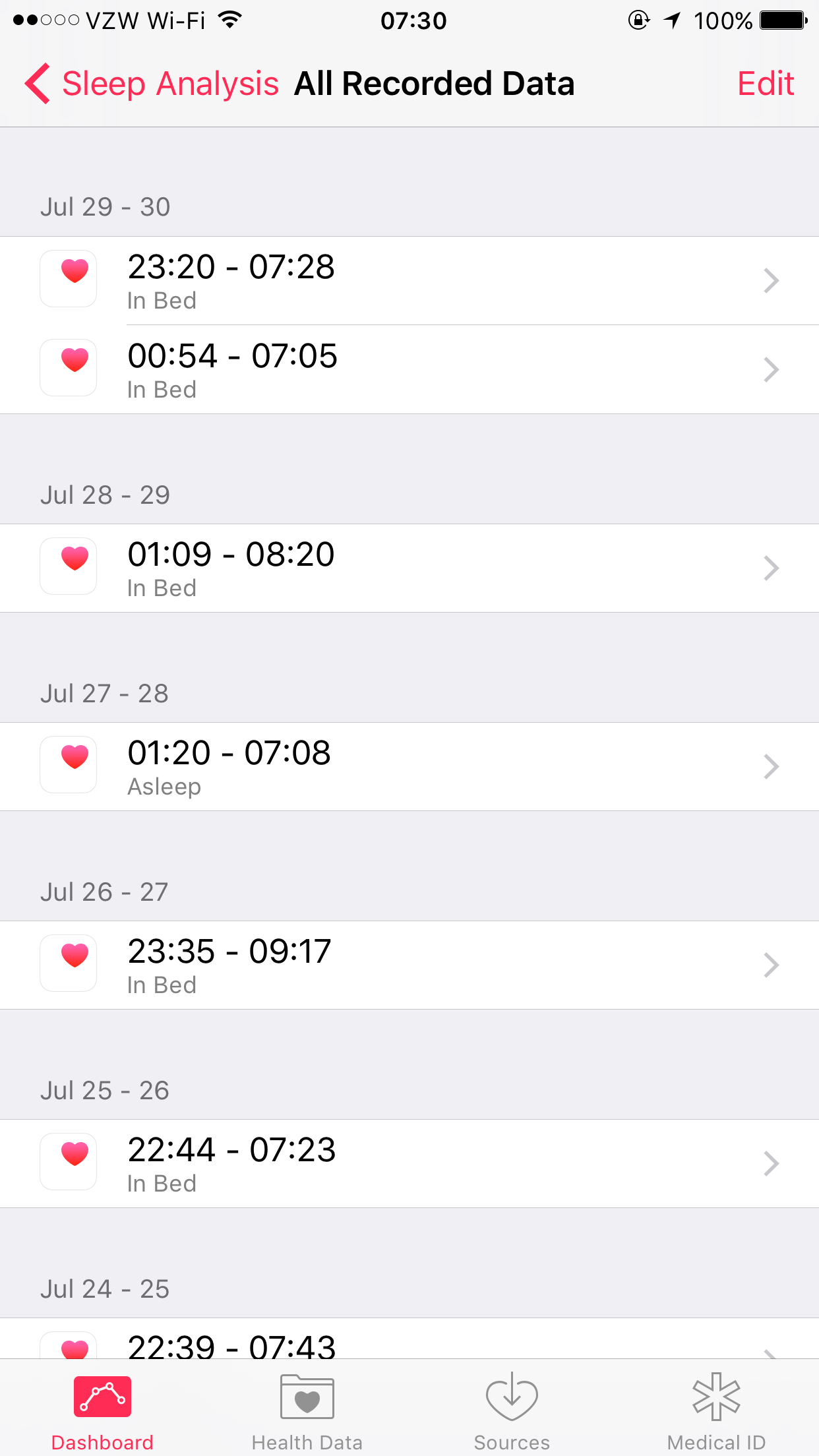
Task: Open the 22:44 - 07:23 In Bed entry
Action: (409, 1164)
